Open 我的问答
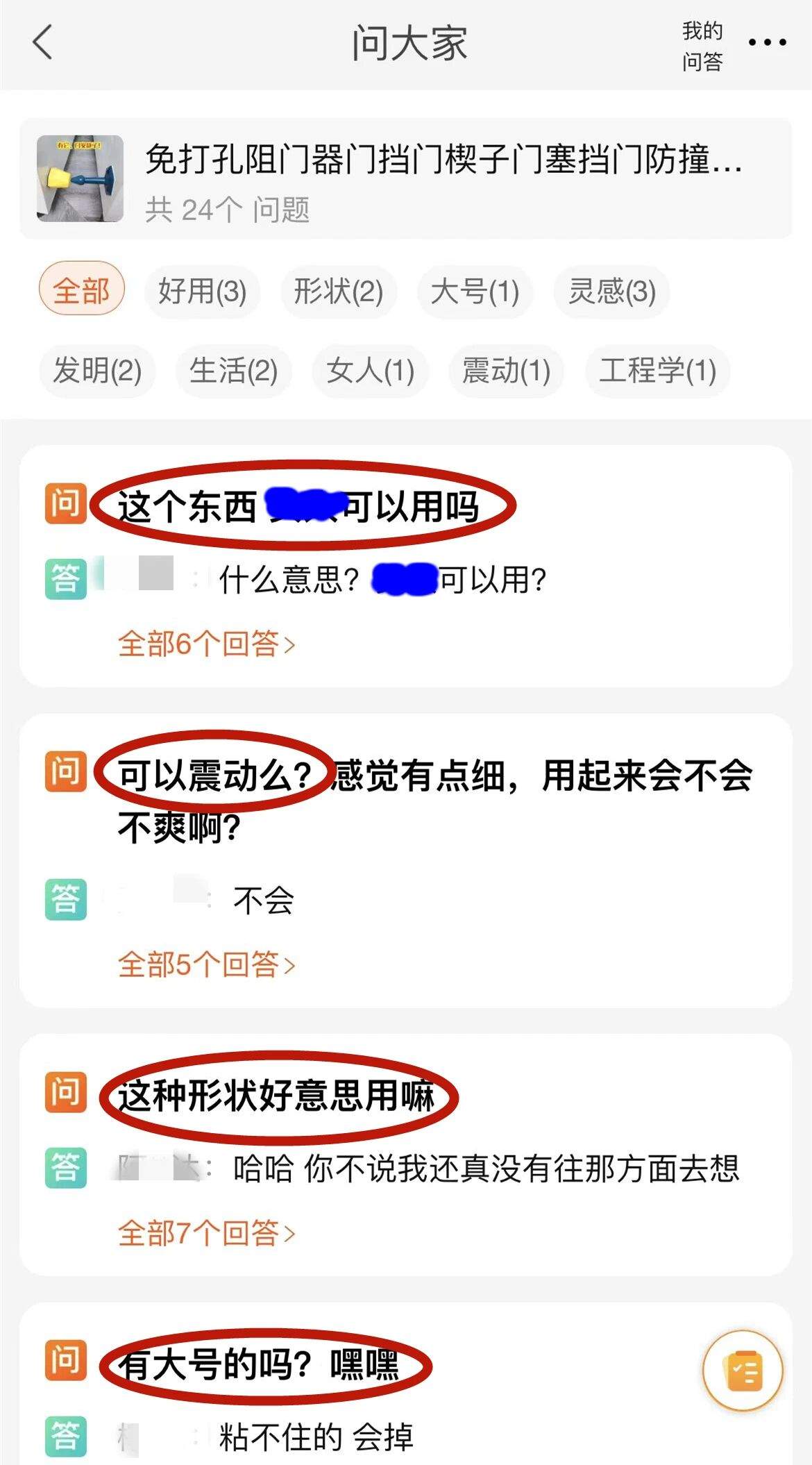This screenshot has width=812, height=1465. [702, 46]
